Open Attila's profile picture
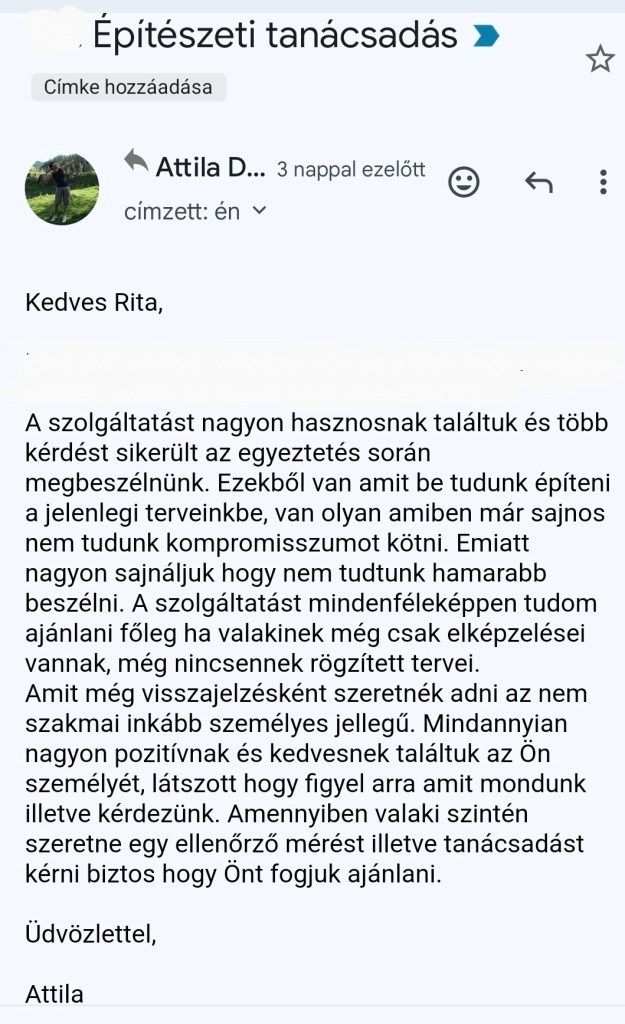This screenshot has height=1024, width=625. pos(62,187)
